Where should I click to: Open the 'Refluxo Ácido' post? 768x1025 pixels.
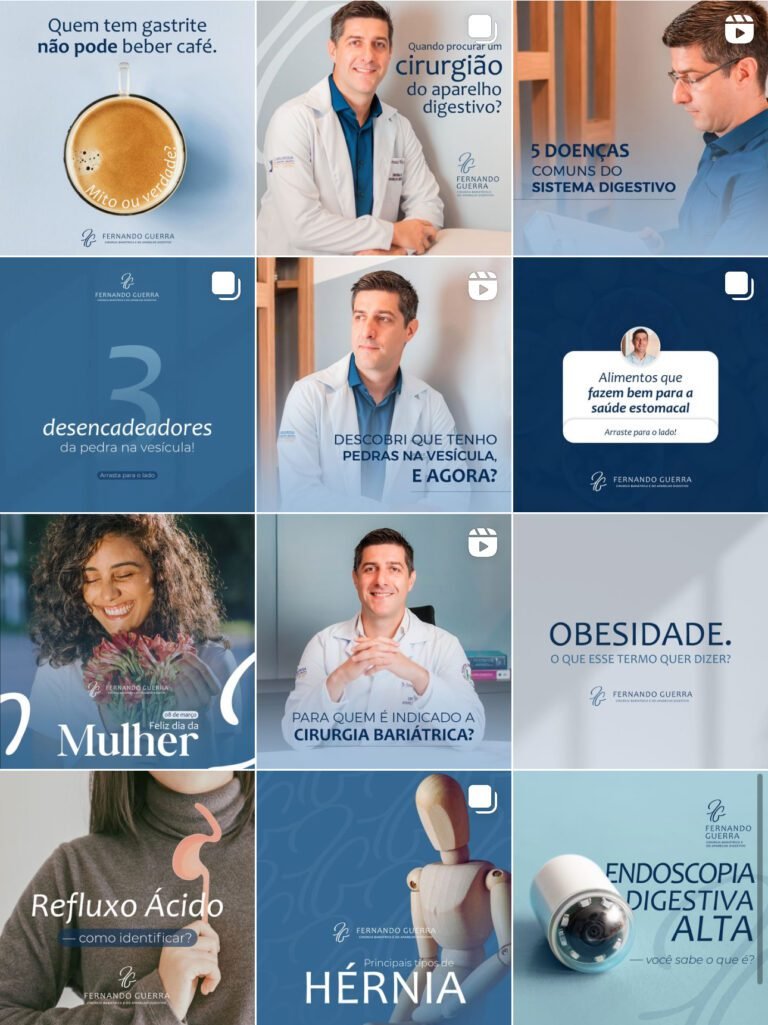[127, 897]
